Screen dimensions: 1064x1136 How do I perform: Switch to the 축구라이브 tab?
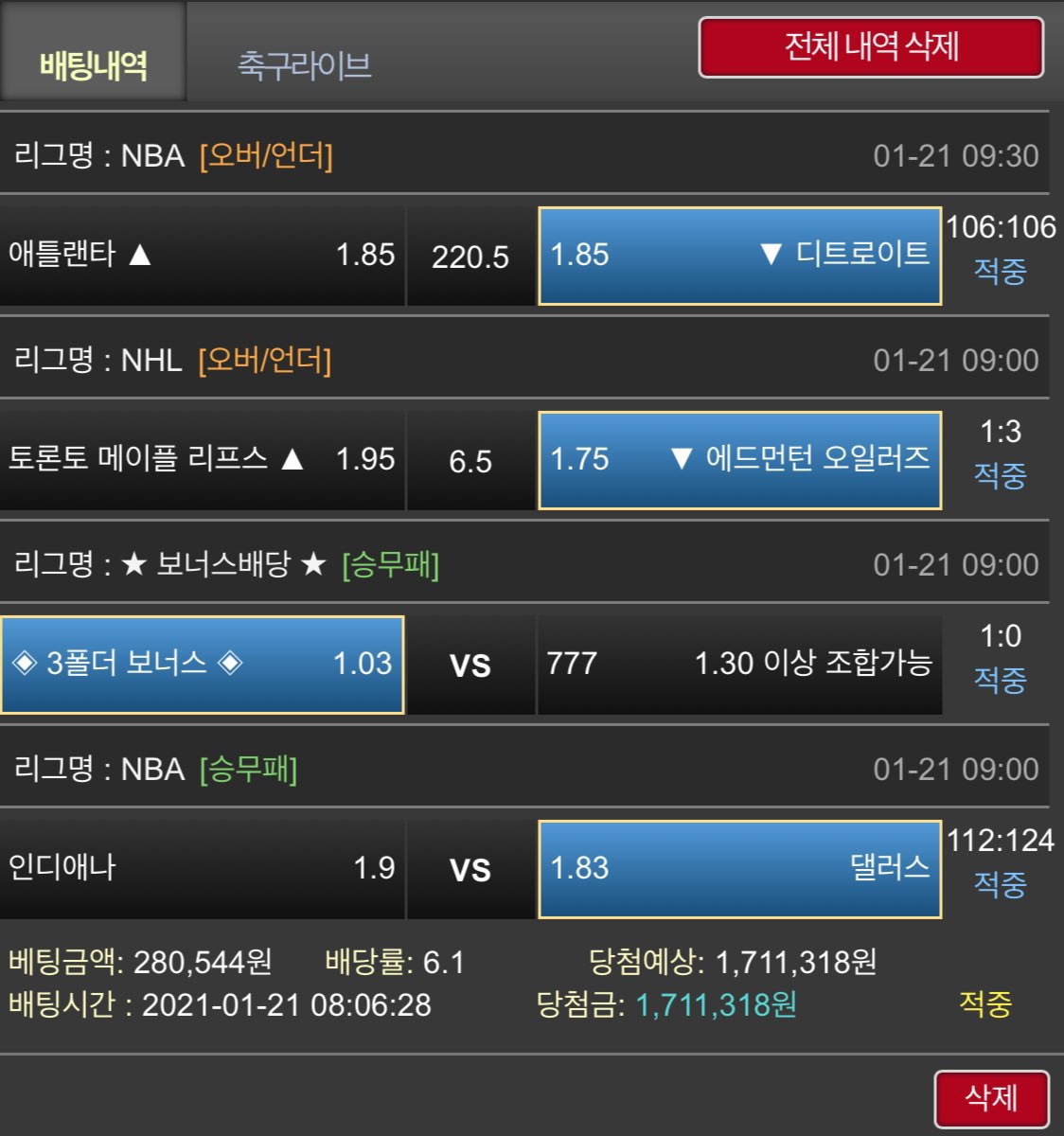coord(304,64)
